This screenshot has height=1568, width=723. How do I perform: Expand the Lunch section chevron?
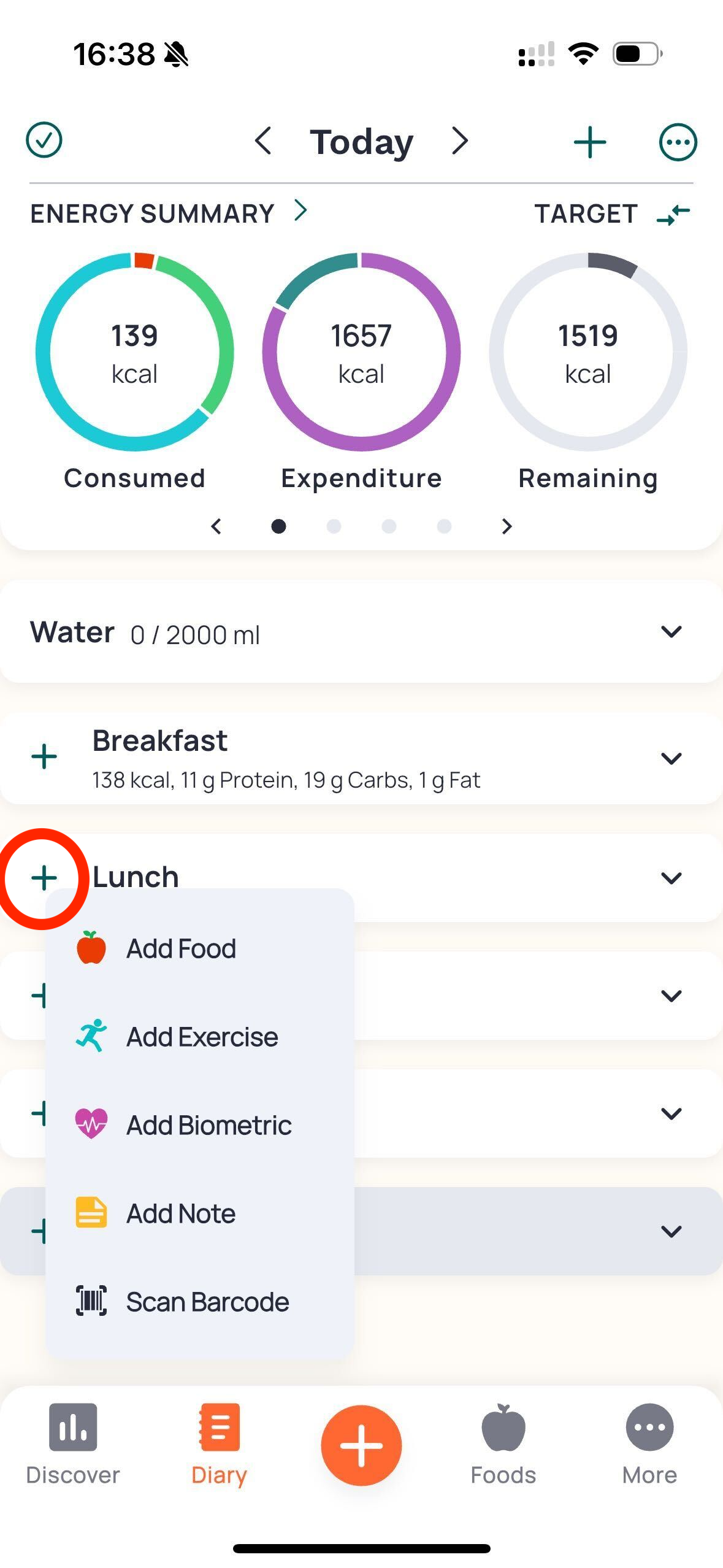(x=671, y=878)
